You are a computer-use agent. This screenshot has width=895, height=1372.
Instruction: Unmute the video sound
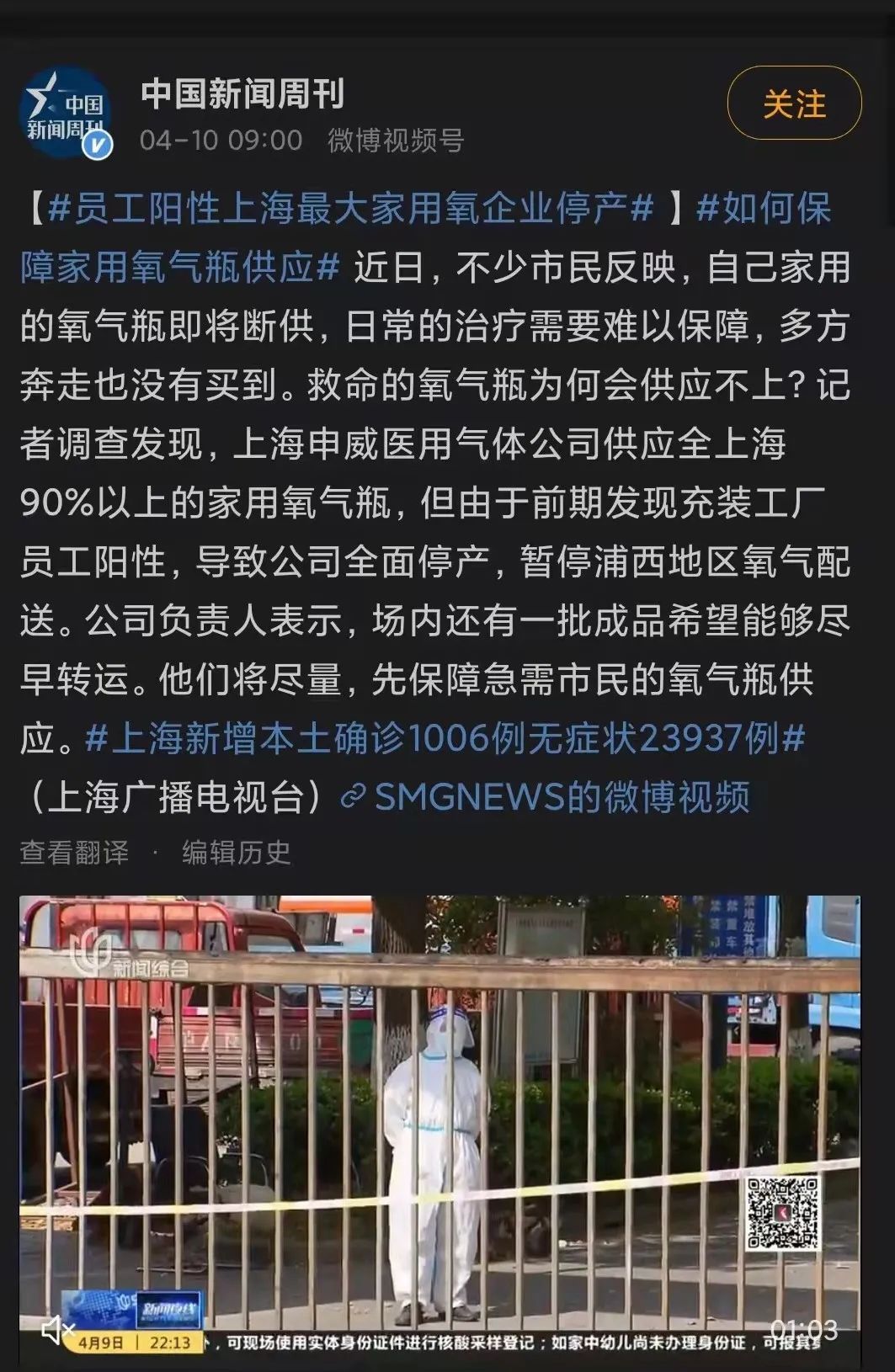[x=57, y=1331]
